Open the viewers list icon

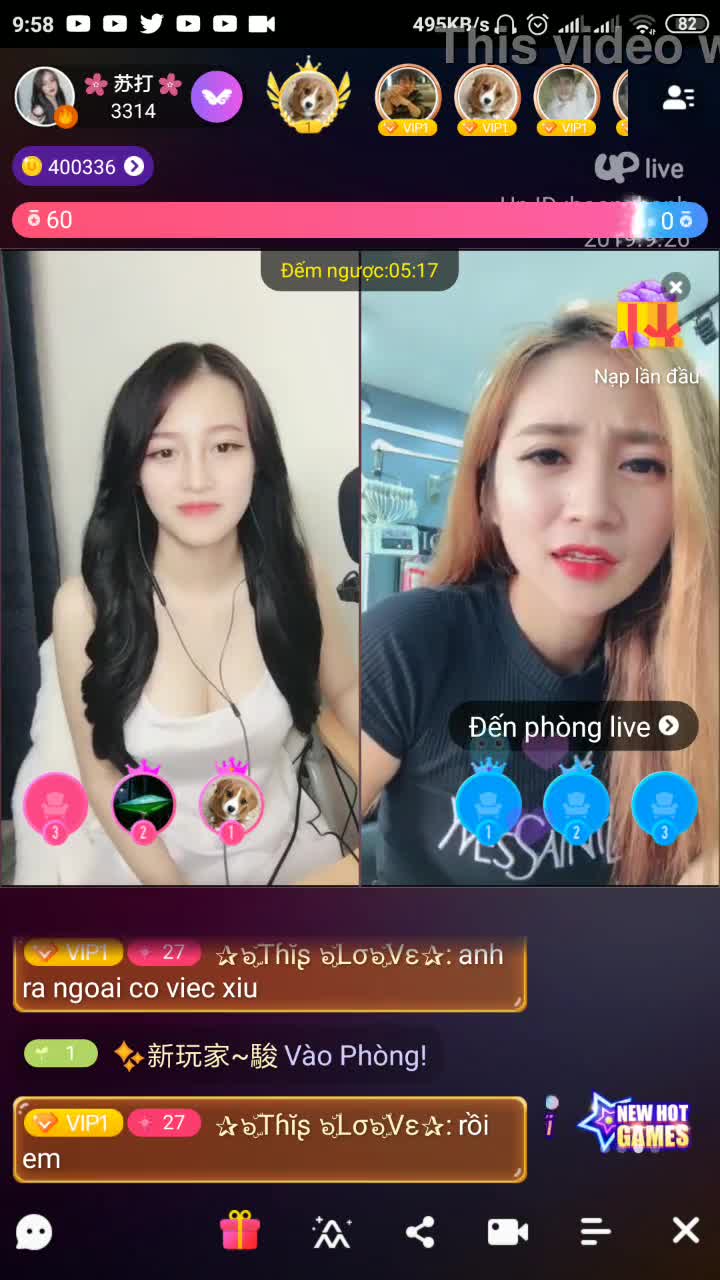679,97
